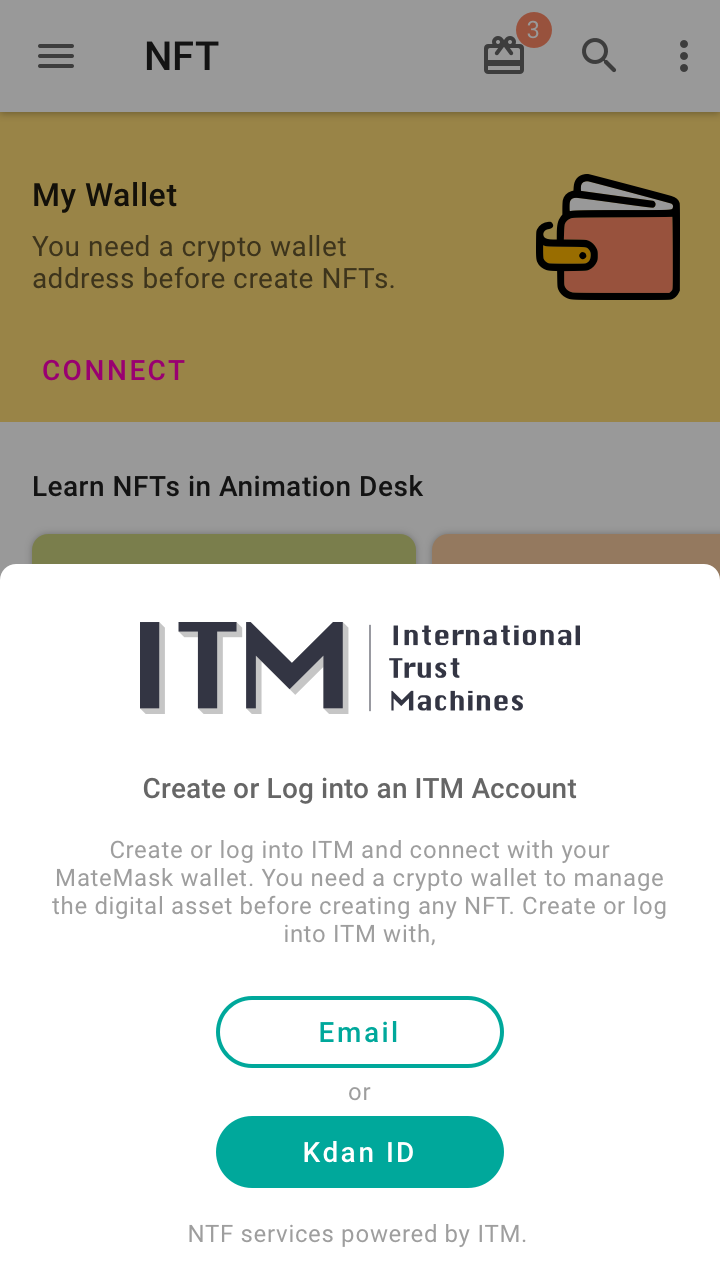Open the navigation drawer menu
Screen dimensions: 720x1280
coord(56,56)
